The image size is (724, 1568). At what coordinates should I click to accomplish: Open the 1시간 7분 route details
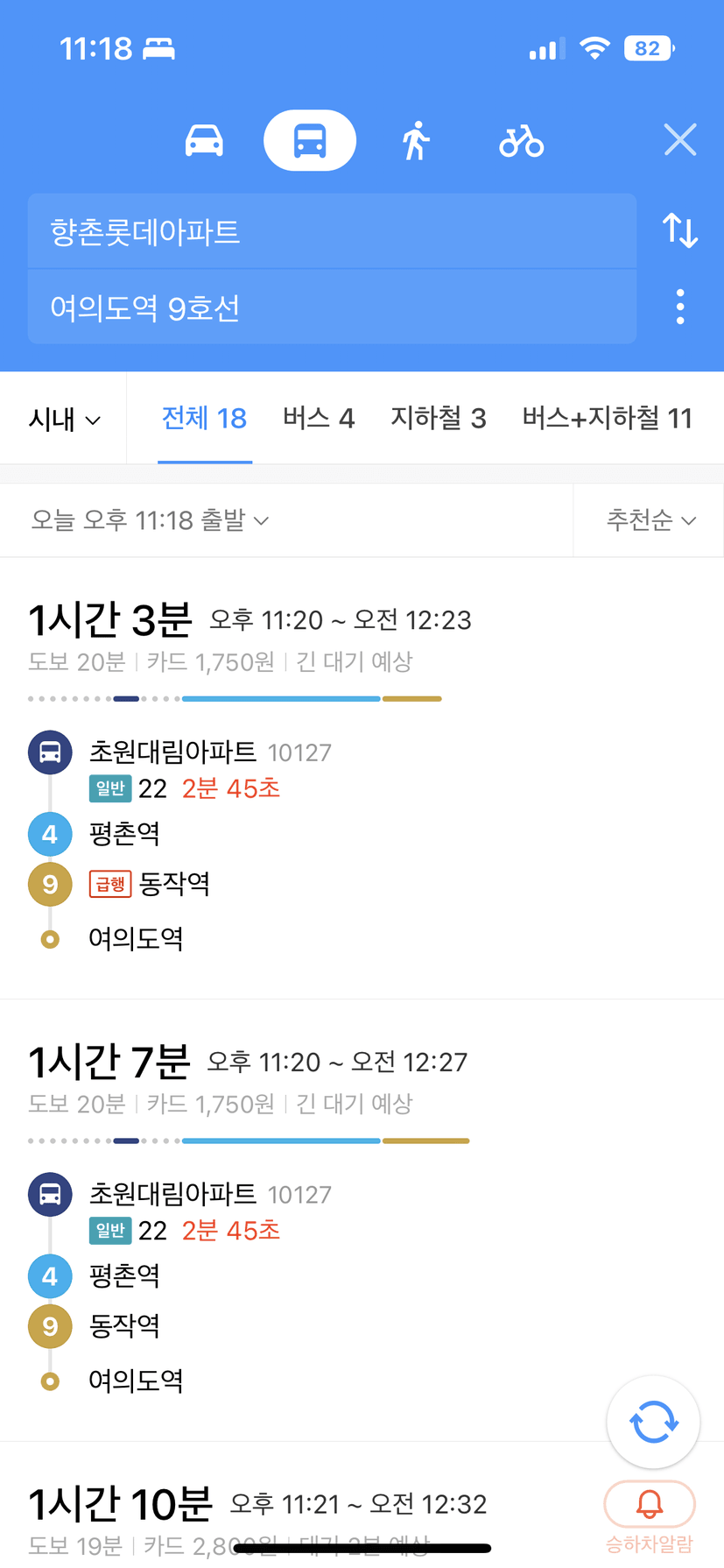click(x=362, y=1220)
